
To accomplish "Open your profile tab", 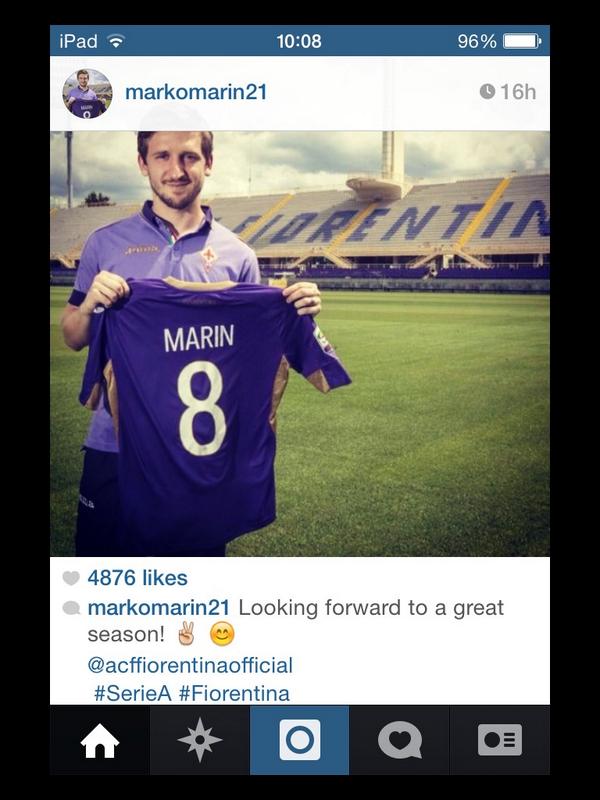I will point(500,740).
